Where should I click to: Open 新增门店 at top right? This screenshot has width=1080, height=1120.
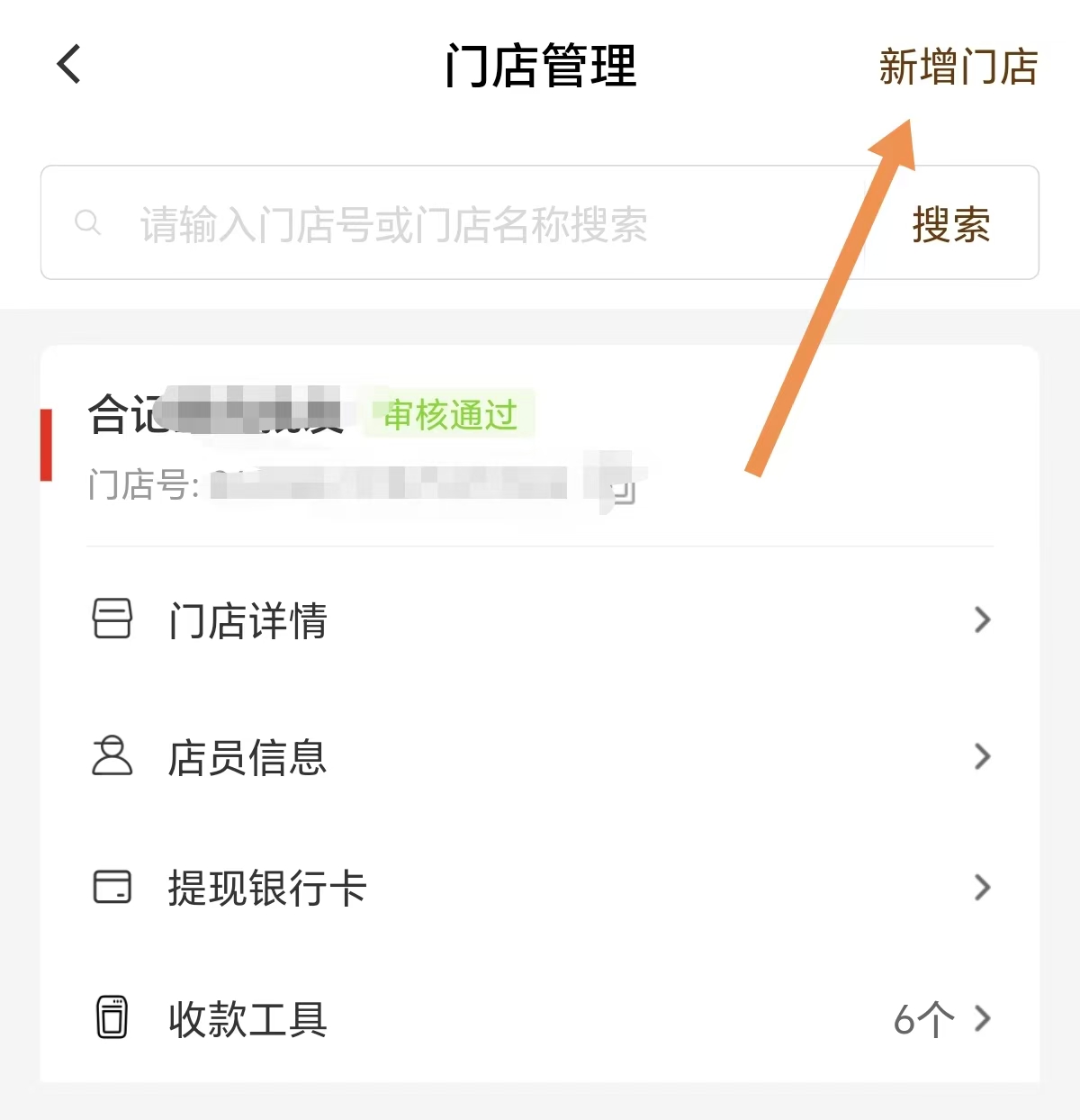point(958,66)
